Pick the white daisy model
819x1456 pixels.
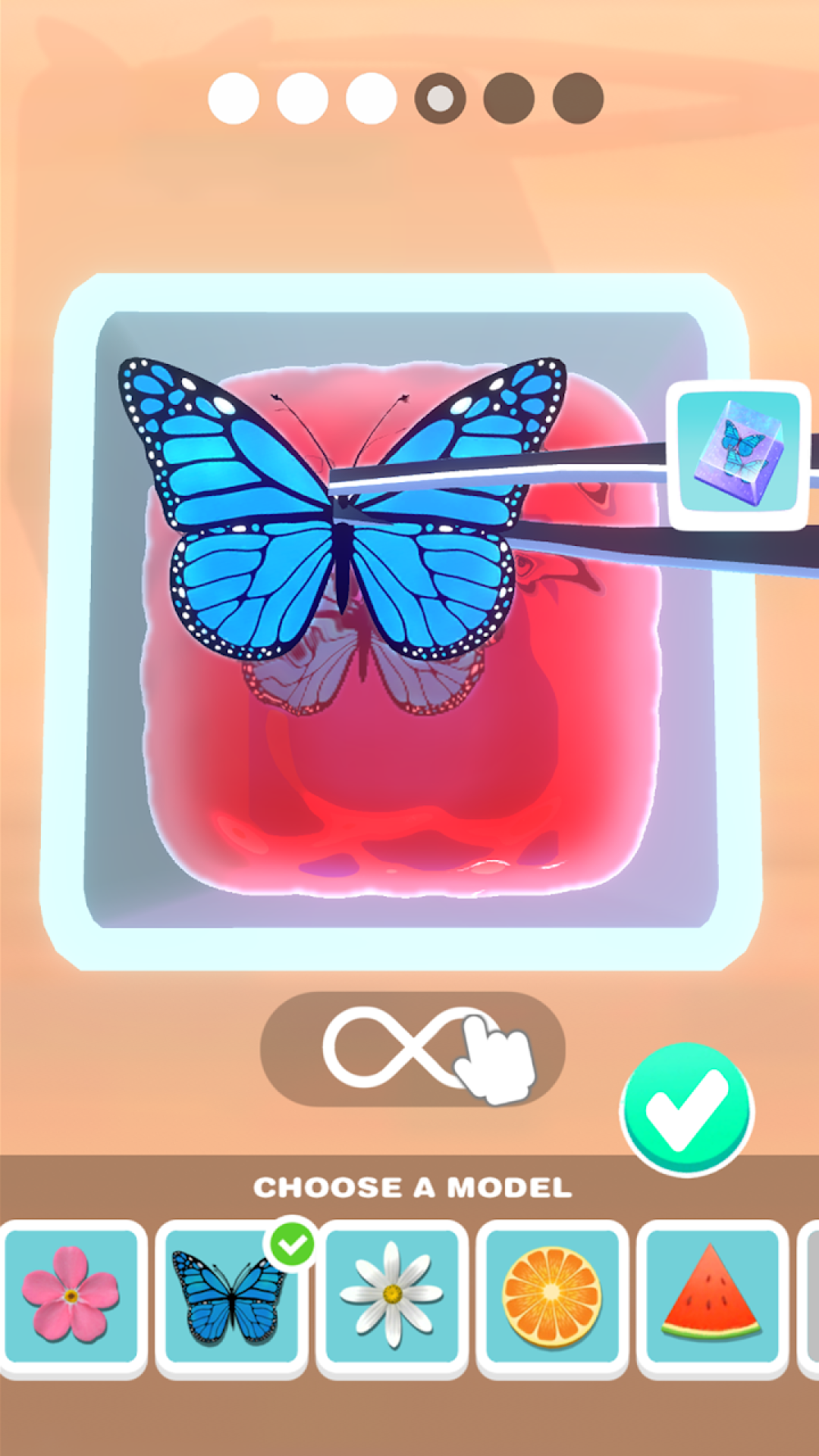(392, 1296)
